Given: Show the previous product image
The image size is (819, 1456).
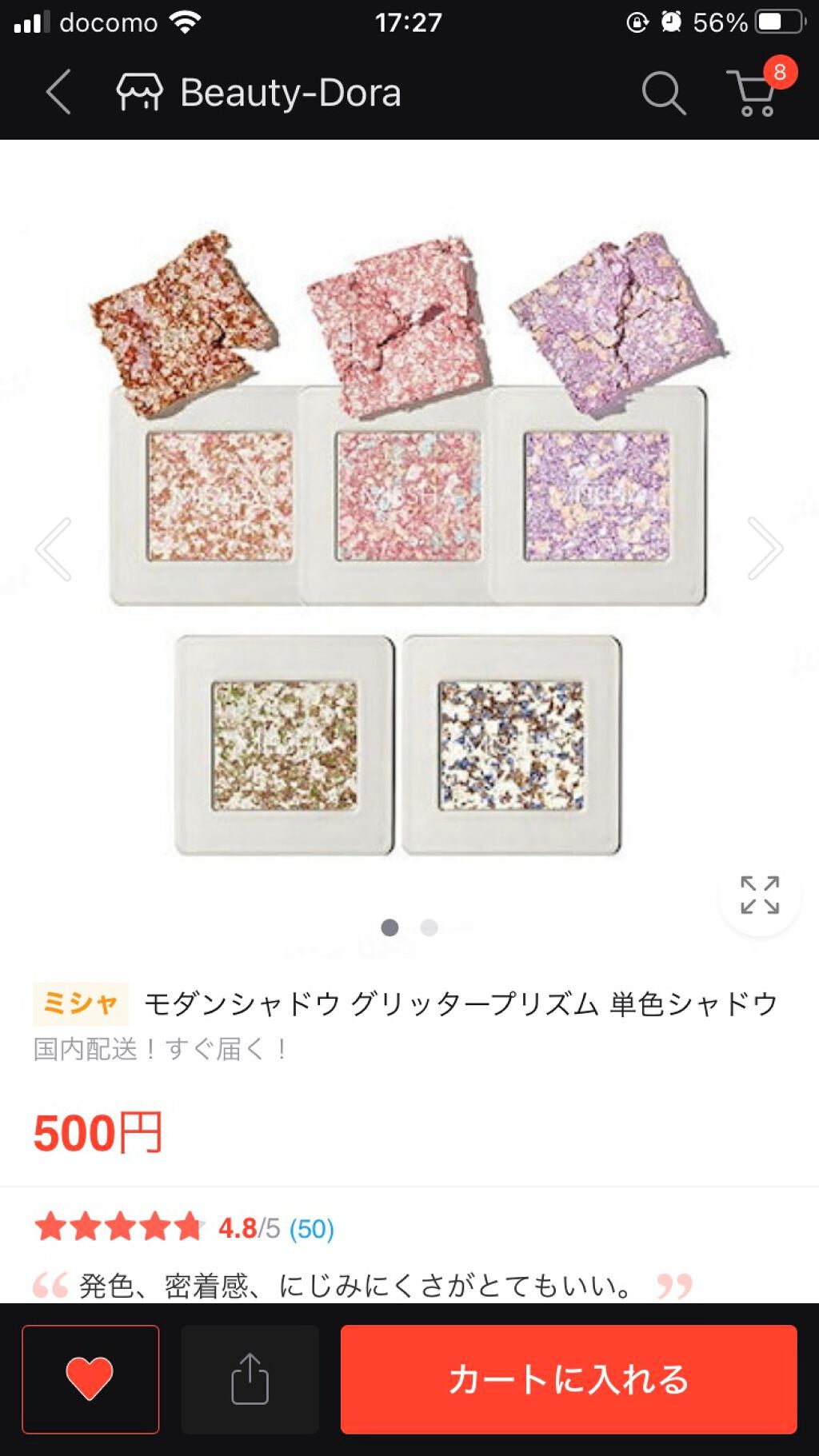Looking at the screenshot, I should tap(54, 548).
